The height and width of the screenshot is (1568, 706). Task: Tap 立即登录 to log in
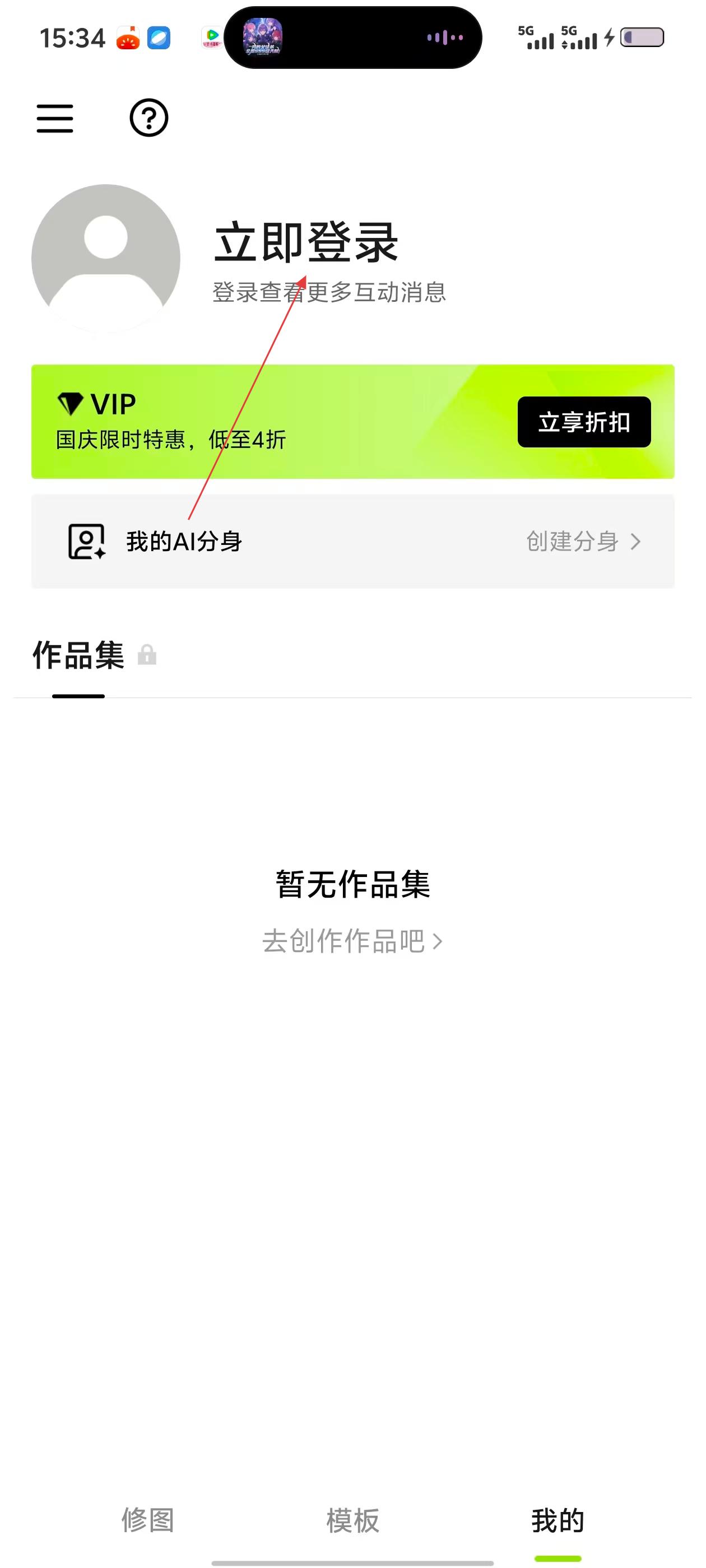click(x=306, y=242)
